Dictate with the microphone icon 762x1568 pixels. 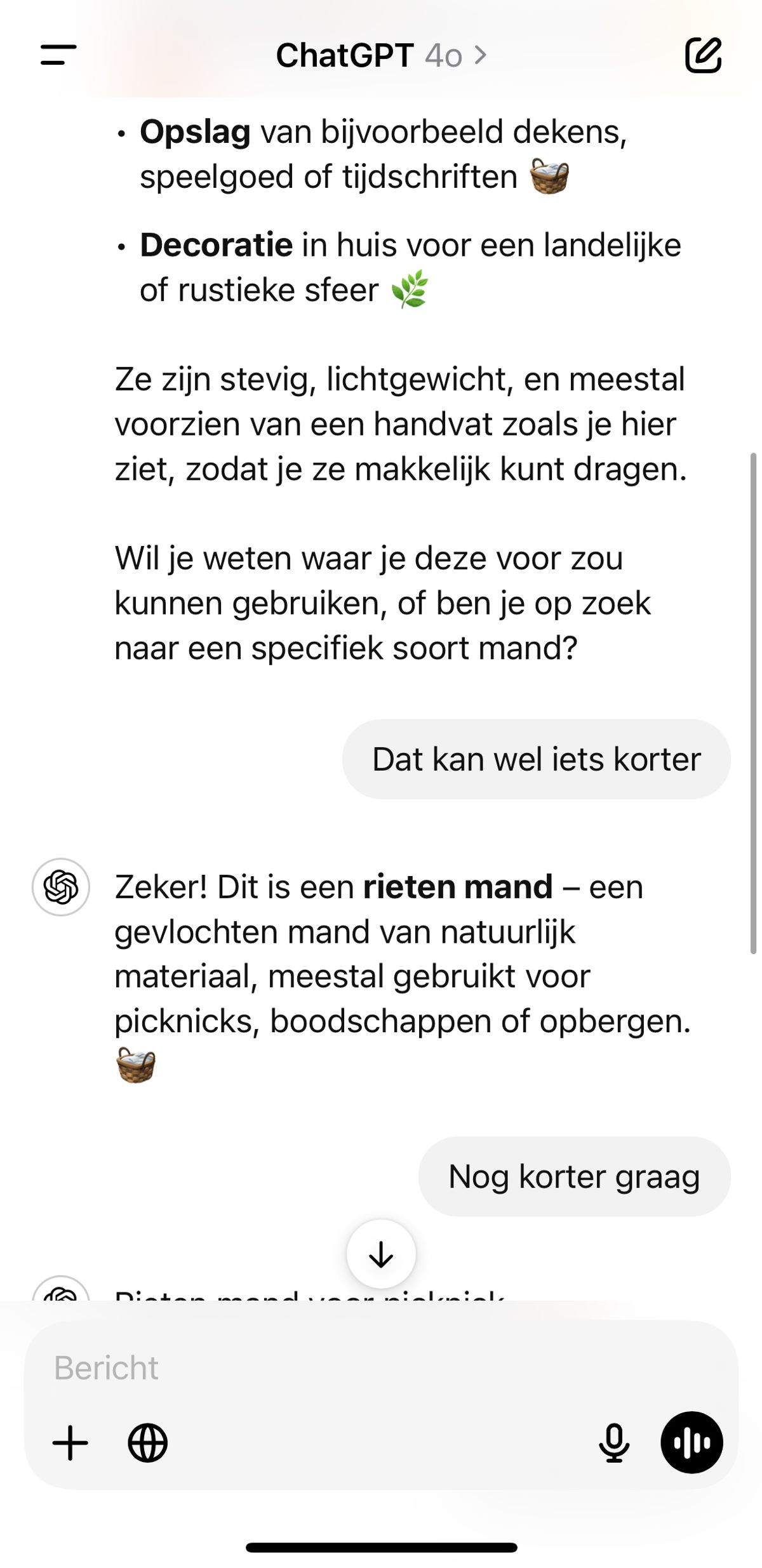click(x=614, y=1443)
